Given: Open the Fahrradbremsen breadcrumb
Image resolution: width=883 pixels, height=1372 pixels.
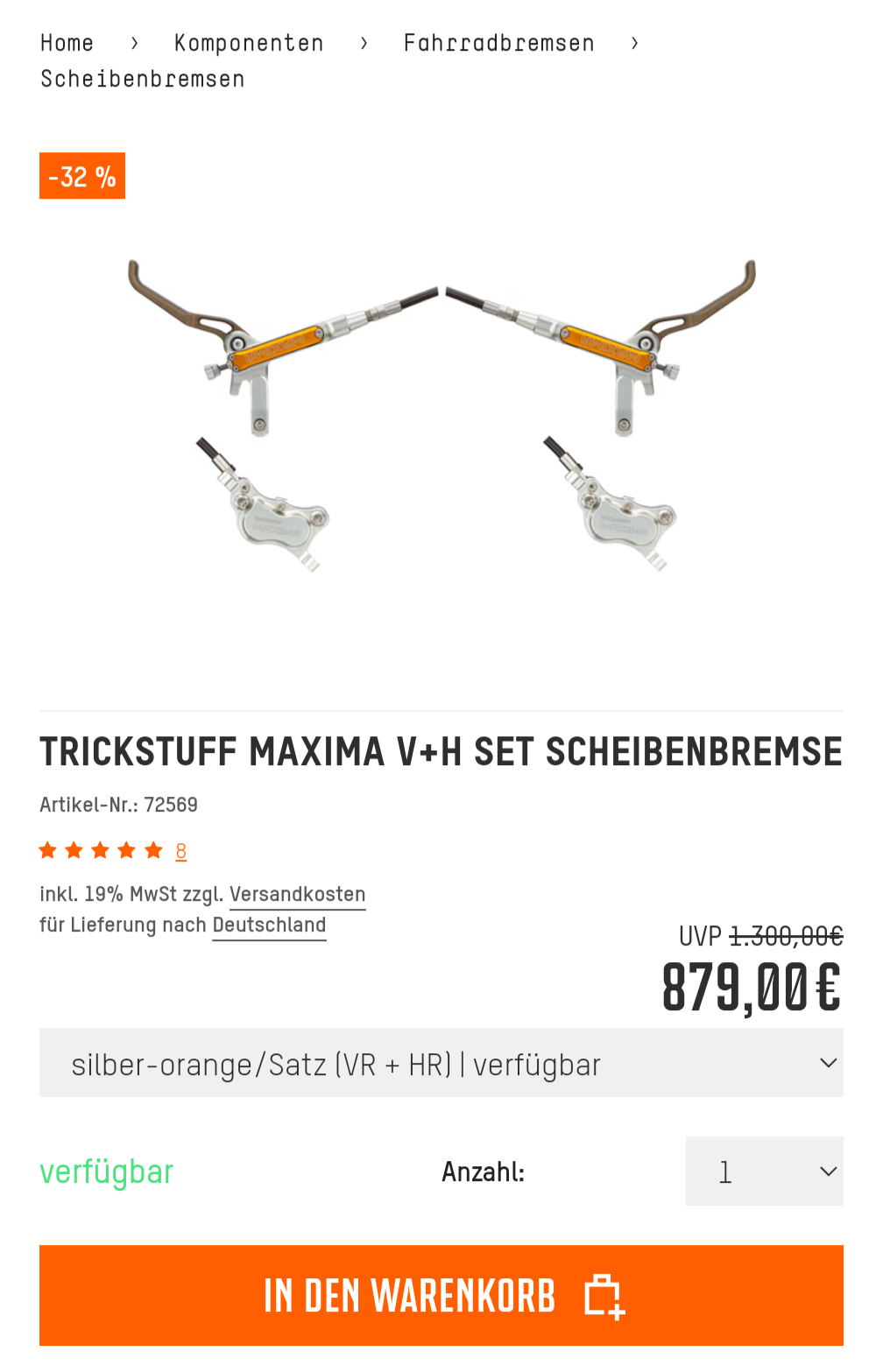Looking at the screenshot, I should pos(498,43).
